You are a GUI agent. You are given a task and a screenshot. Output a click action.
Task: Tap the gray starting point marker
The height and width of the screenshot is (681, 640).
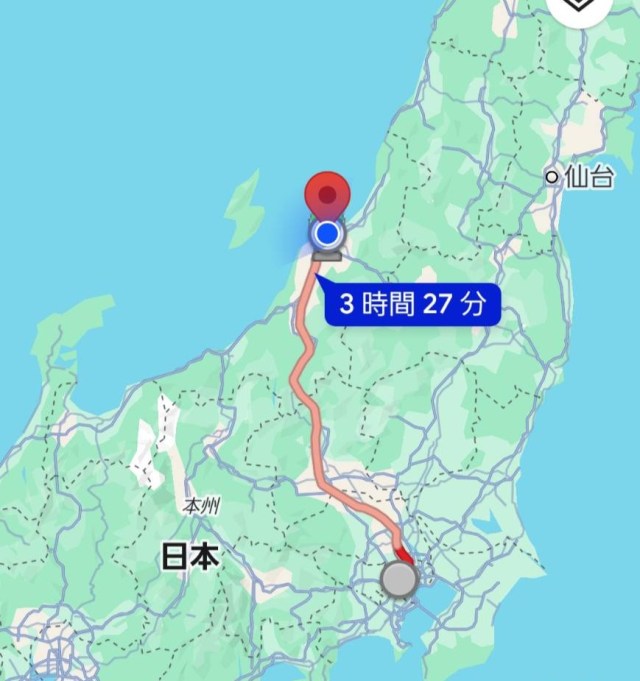click(399, 579)
